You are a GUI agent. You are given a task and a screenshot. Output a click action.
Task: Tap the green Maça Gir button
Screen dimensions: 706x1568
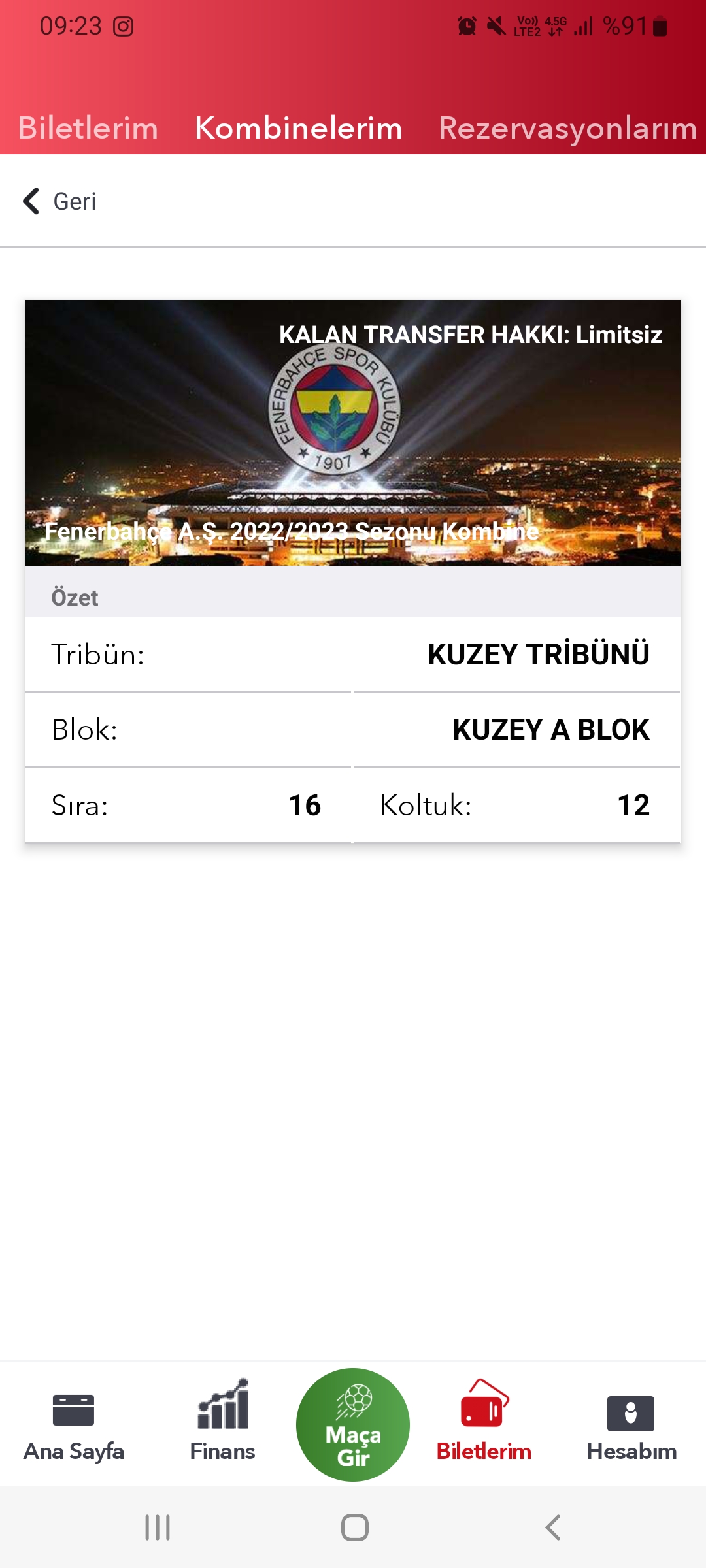(353, 1425)
